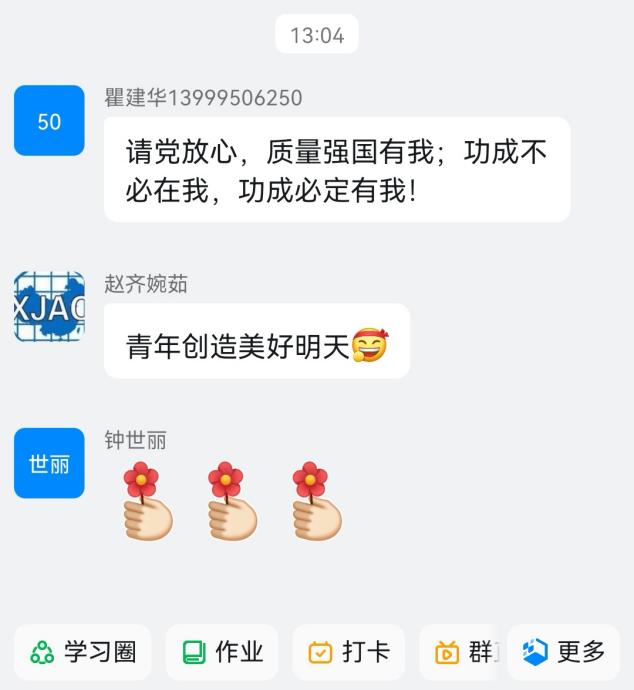Screen dimensions: 634x690
Task: Open 瞿建华's profile avatar
Action: click(x=49, y=121)
